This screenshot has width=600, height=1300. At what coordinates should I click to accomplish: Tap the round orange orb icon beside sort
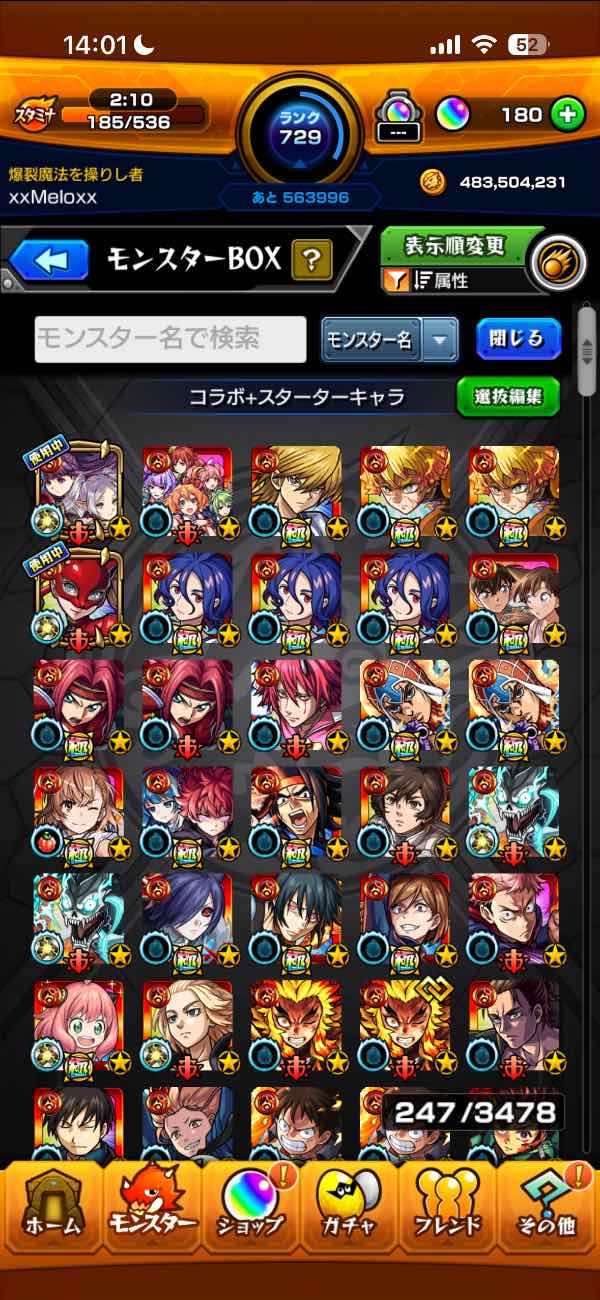(x=556, y=263)
